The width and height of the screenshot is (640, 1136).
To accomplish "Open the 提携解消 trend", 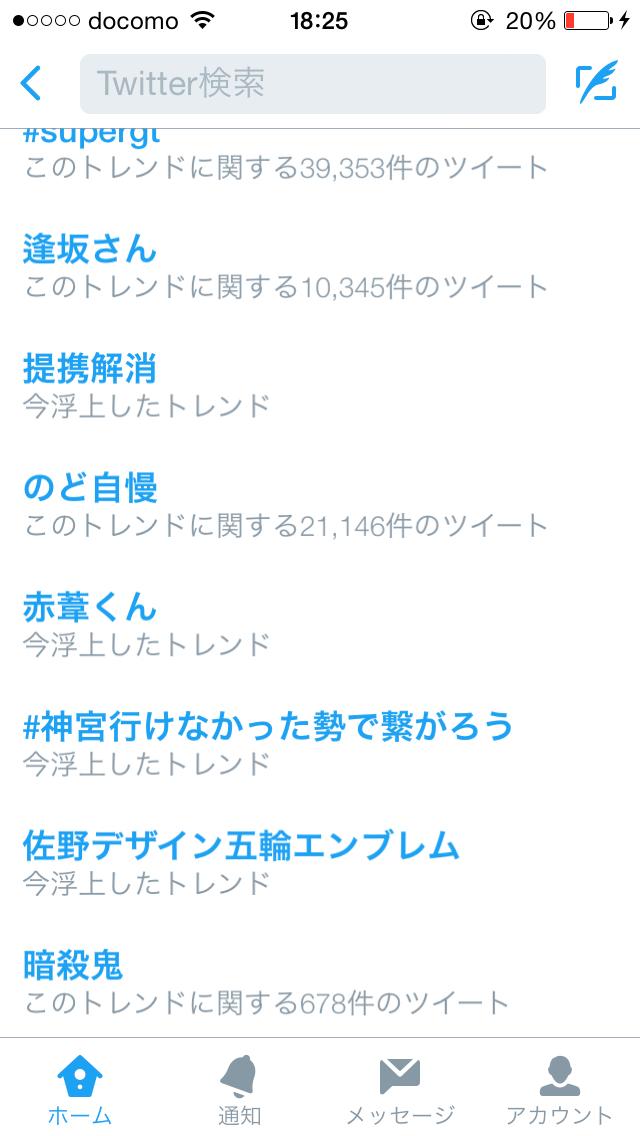I will click(90, 369).
